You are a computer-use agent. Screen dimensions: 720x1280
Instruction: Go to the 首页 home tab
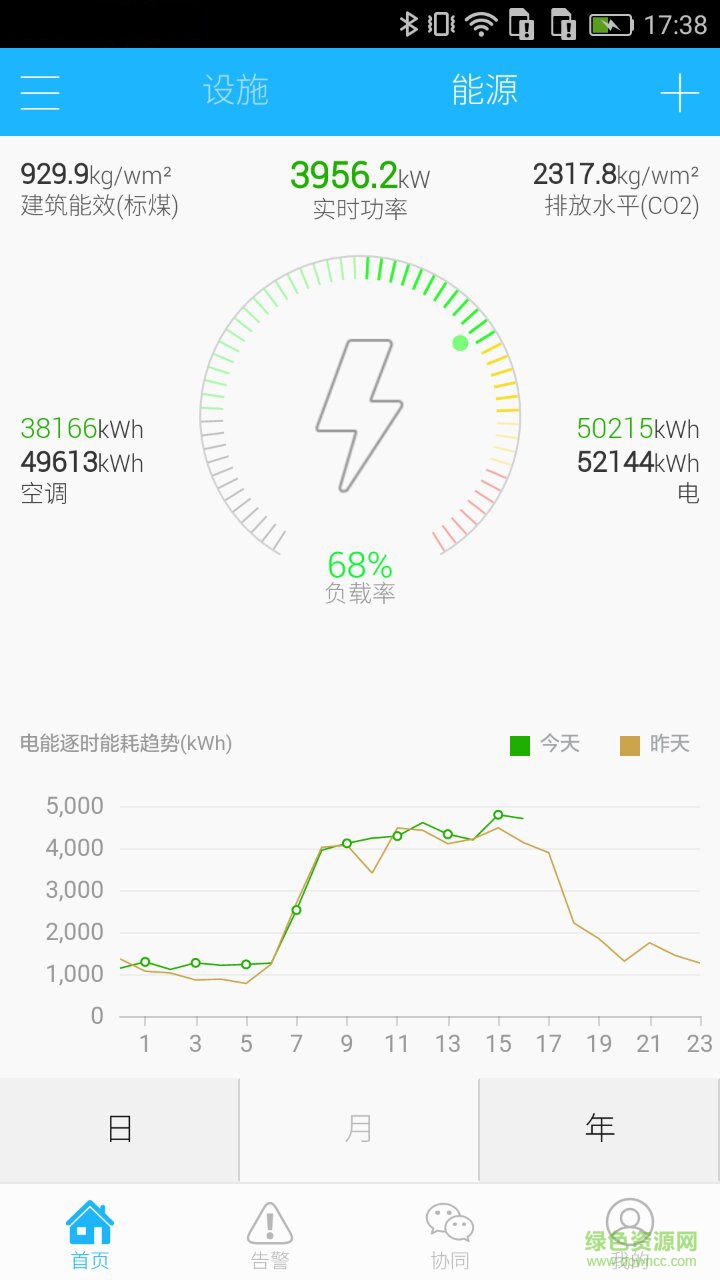[x=90, y=1235]
